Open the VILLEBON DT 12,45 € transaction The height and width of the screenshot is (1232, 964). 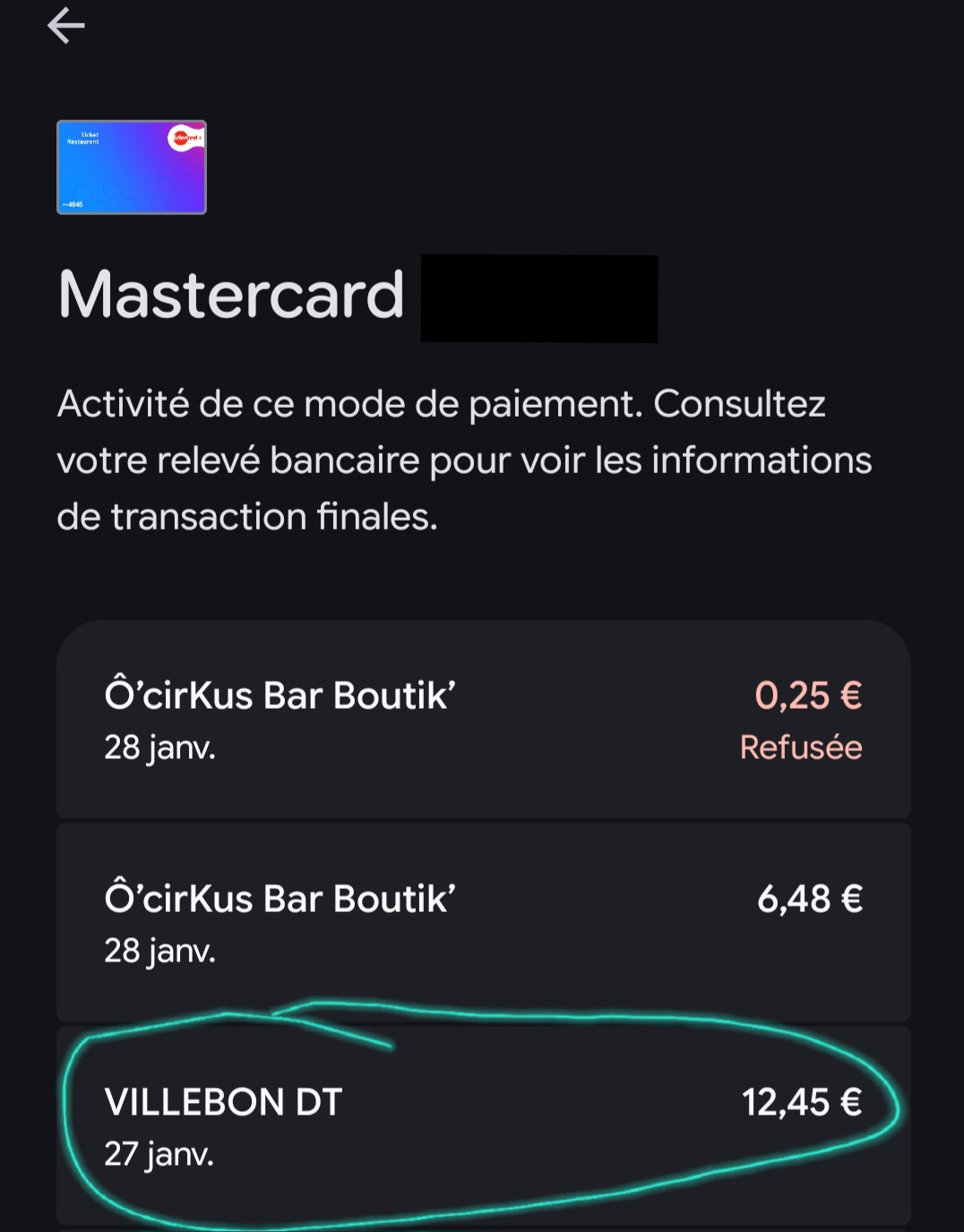tap(483, 1126)
